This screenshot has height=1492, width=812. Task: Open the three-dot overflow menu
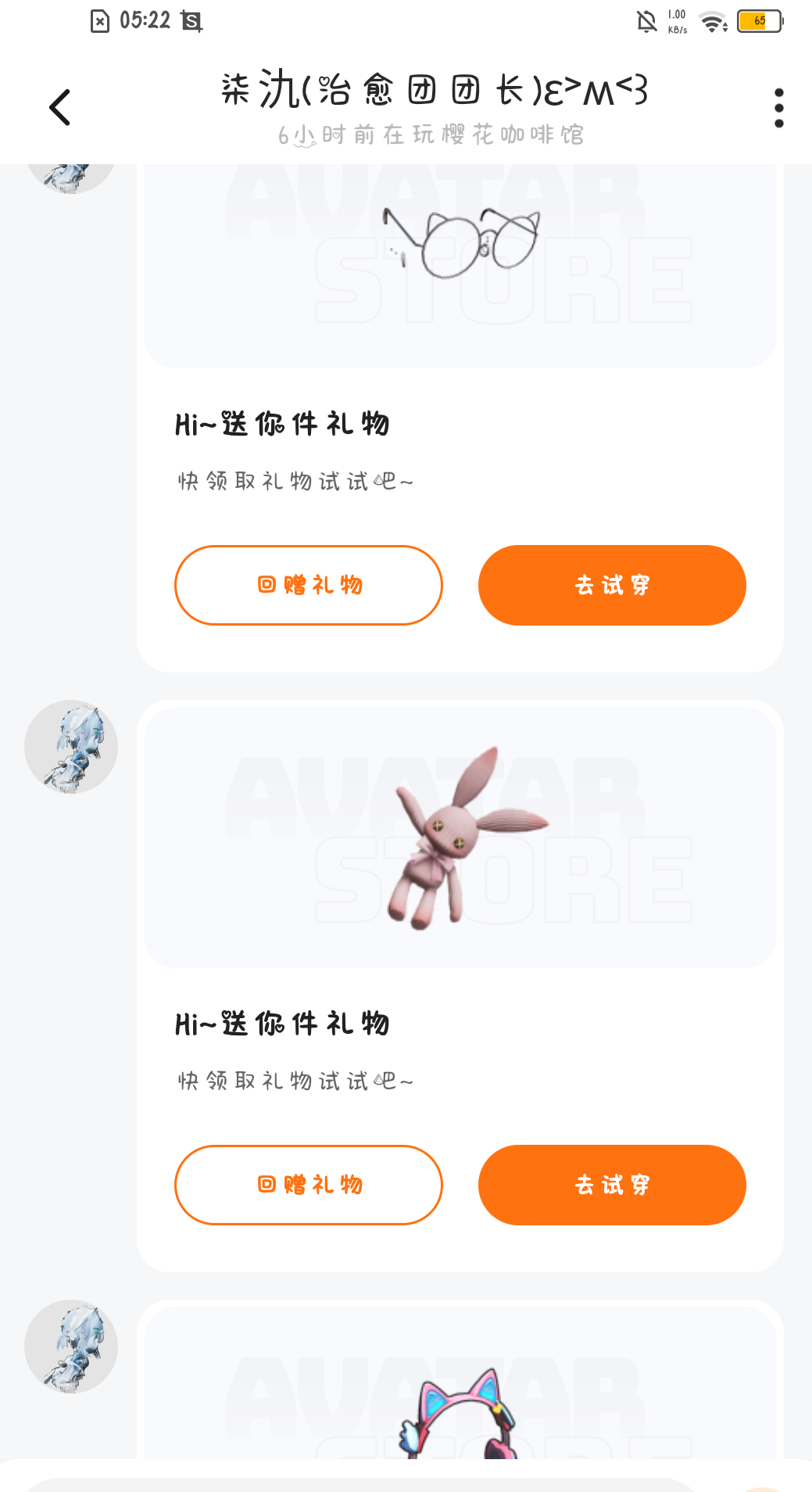click(778, 108)
